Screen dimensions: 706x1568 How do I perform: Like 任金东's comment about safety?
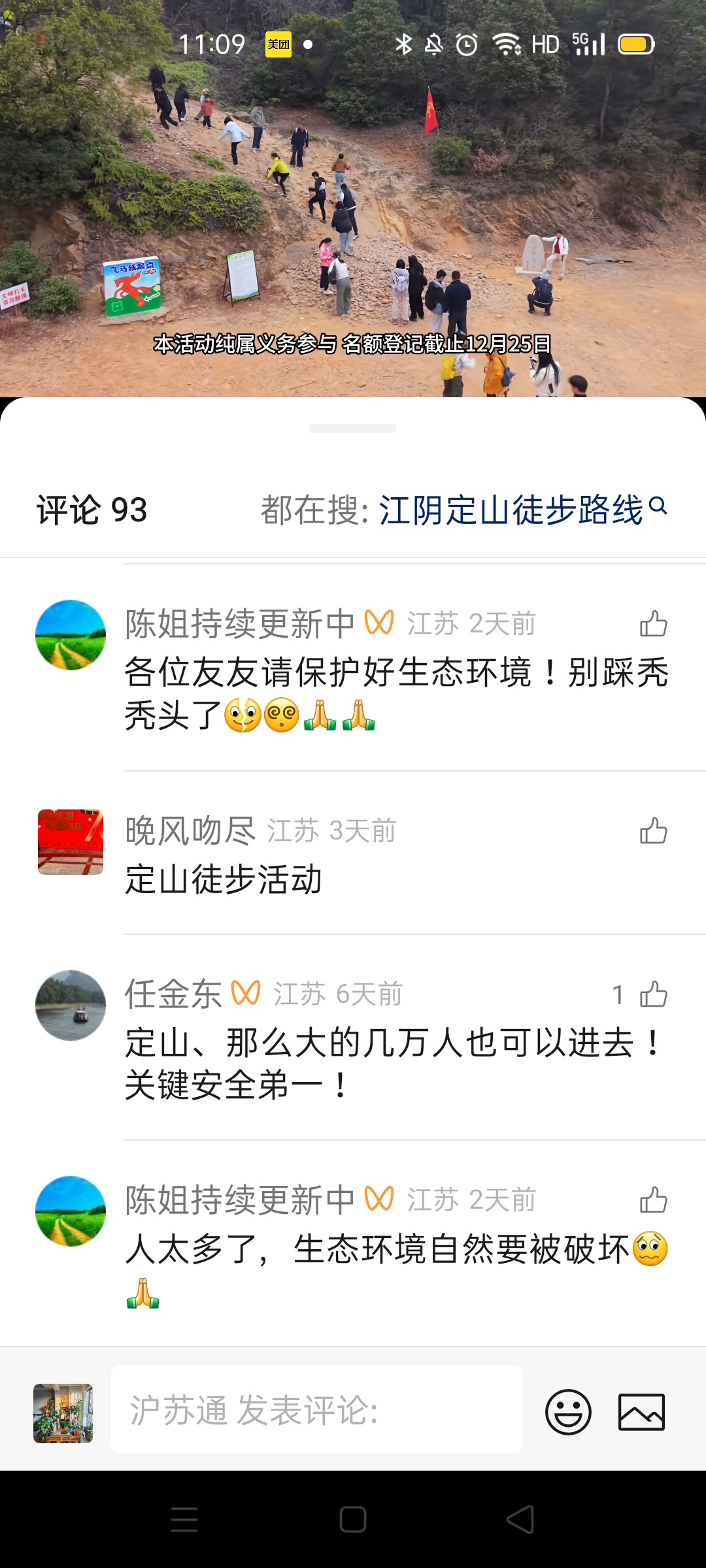(x=653, y=994)
